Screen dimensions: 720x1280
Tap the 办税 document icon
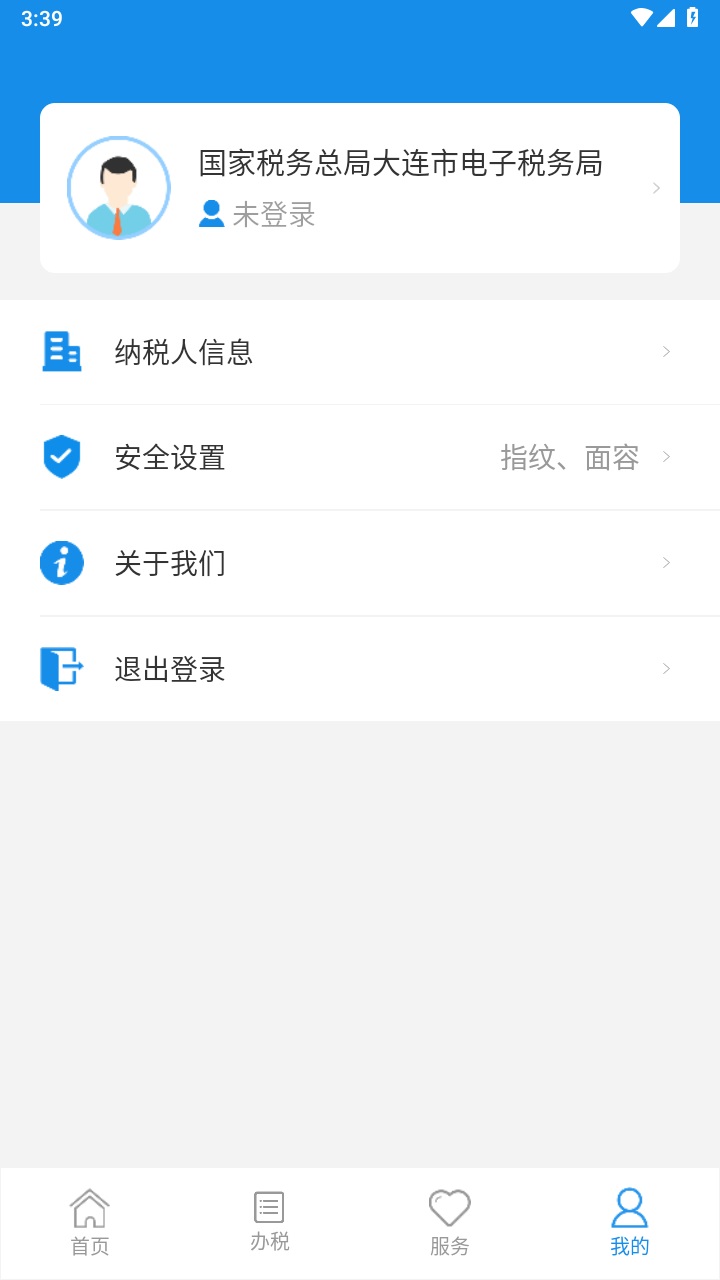tap(268, 1208)
